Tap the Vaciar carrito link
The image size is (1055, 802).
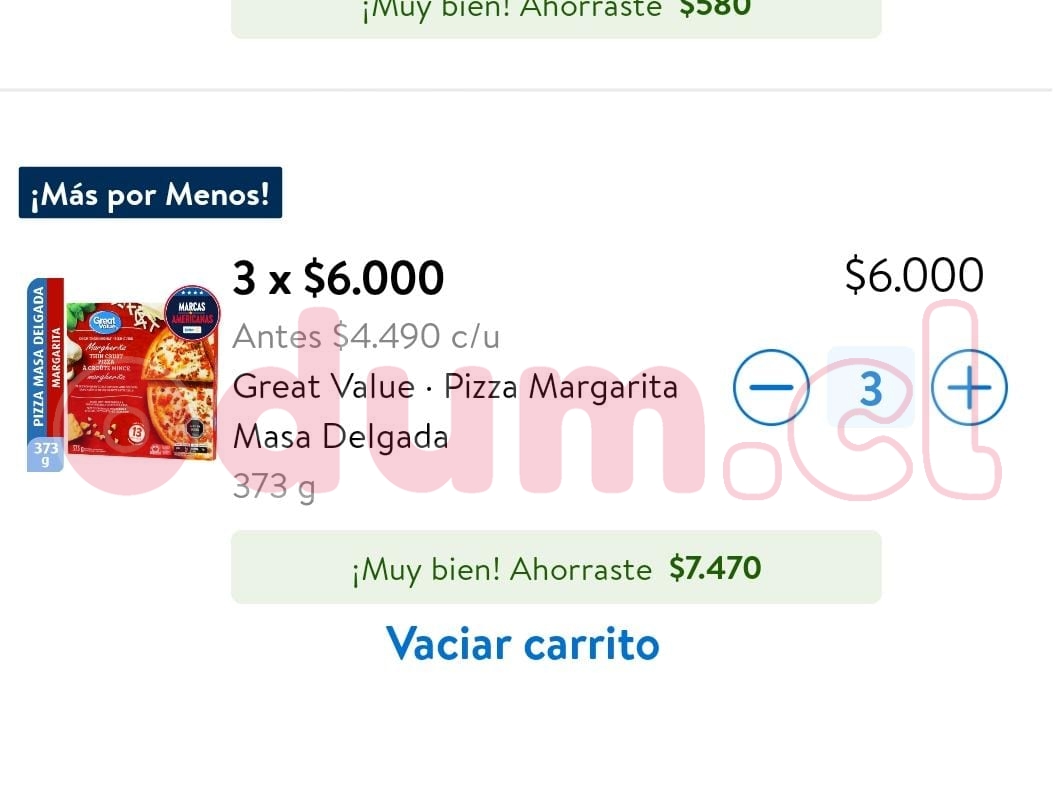tap(523, 643)
